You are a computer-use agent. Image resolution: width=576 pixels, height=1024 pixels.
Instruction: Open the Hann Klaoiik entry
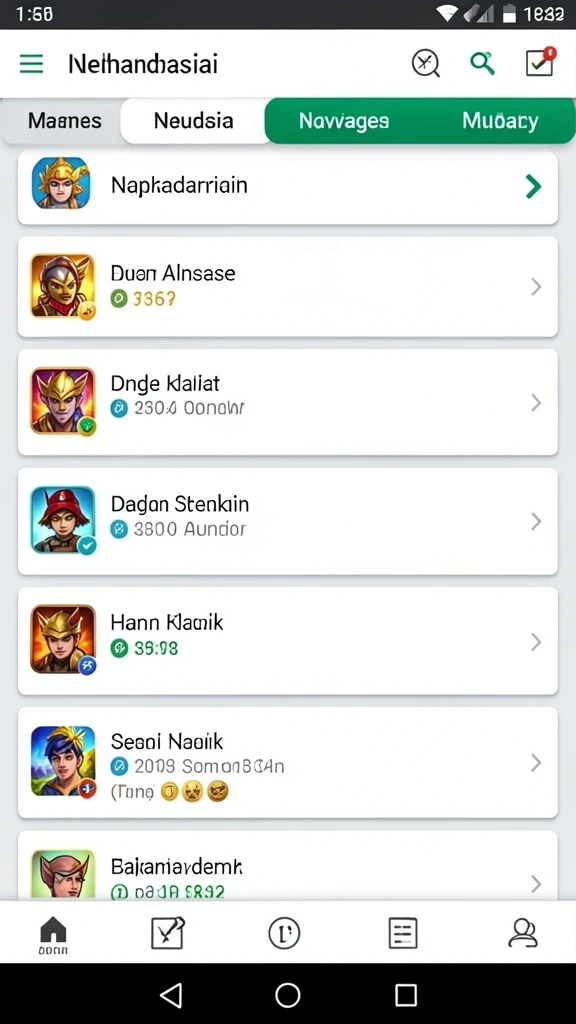[x=287, y=641]
